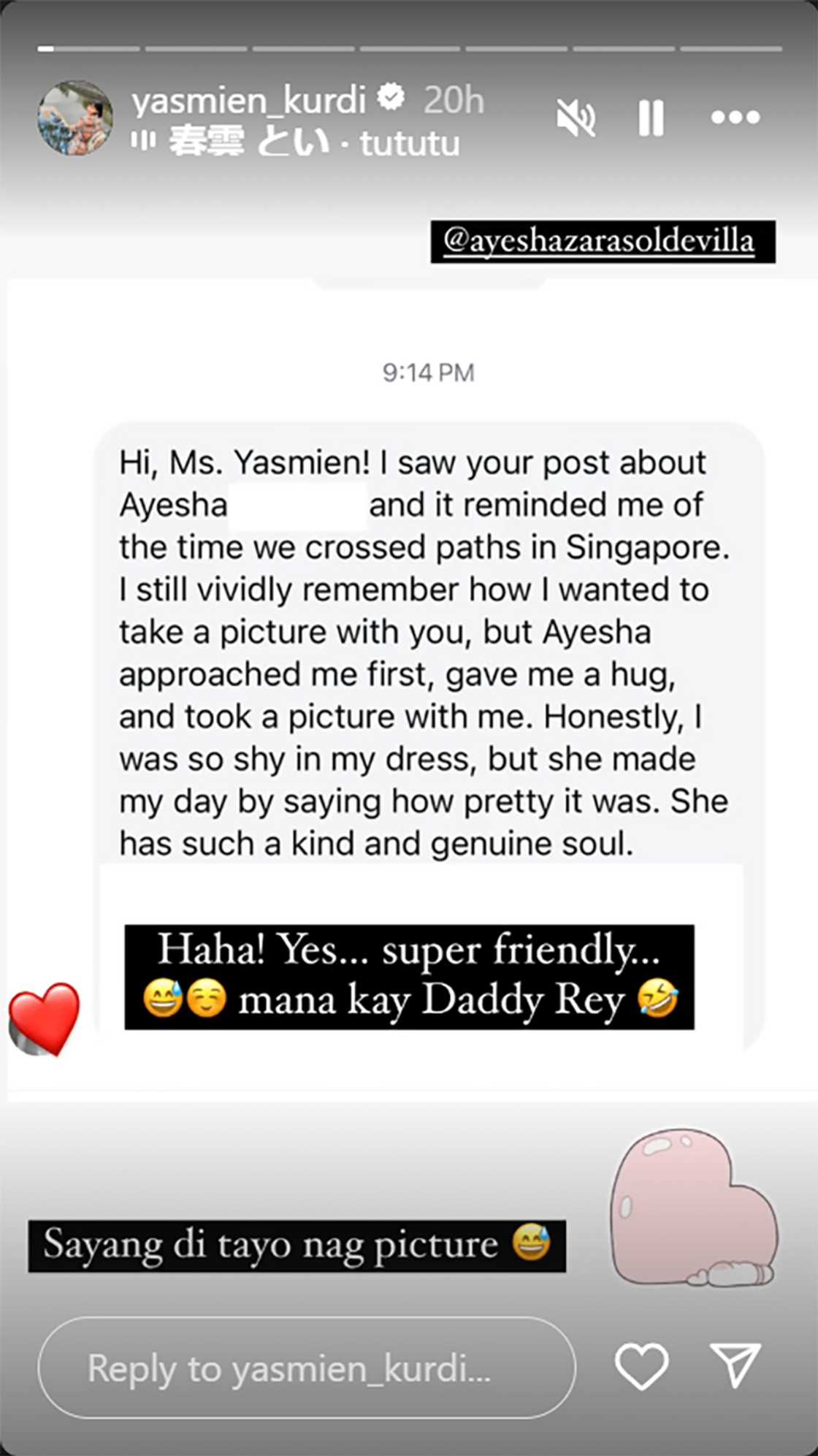Open the @ayeshazarasoldevilla mention

[602, 241]
